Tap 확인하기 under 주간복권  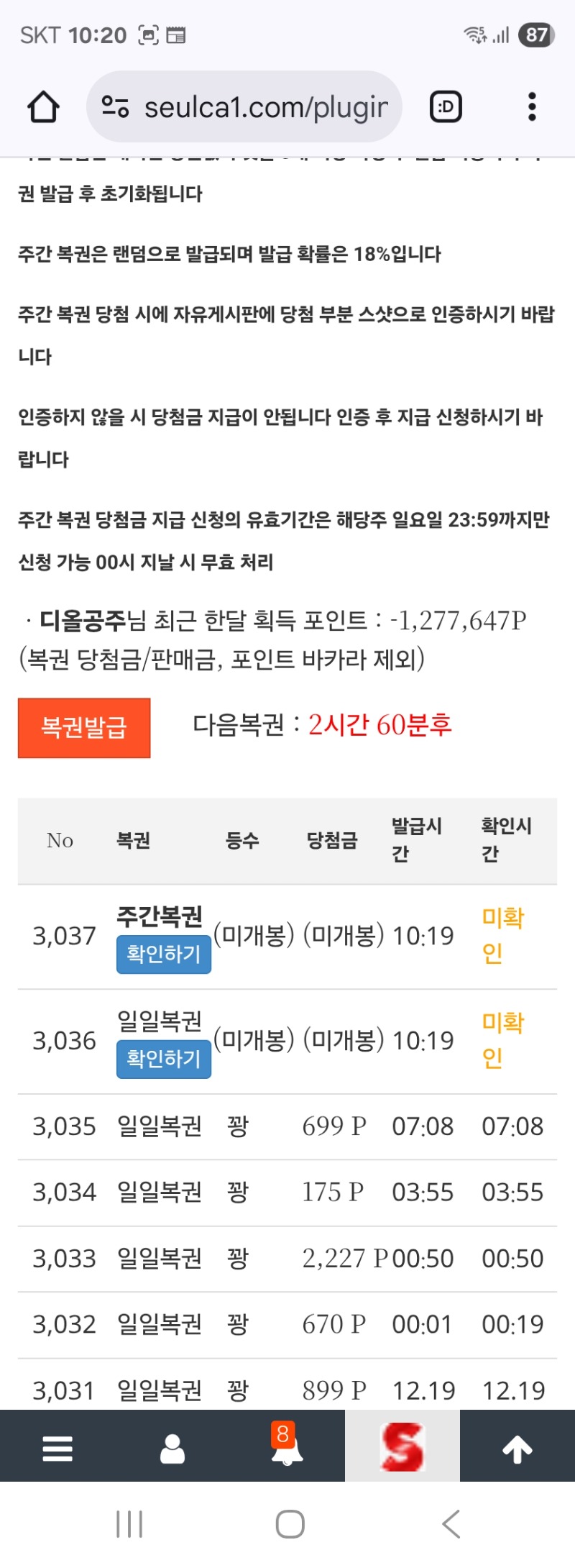tap(164, 954)
